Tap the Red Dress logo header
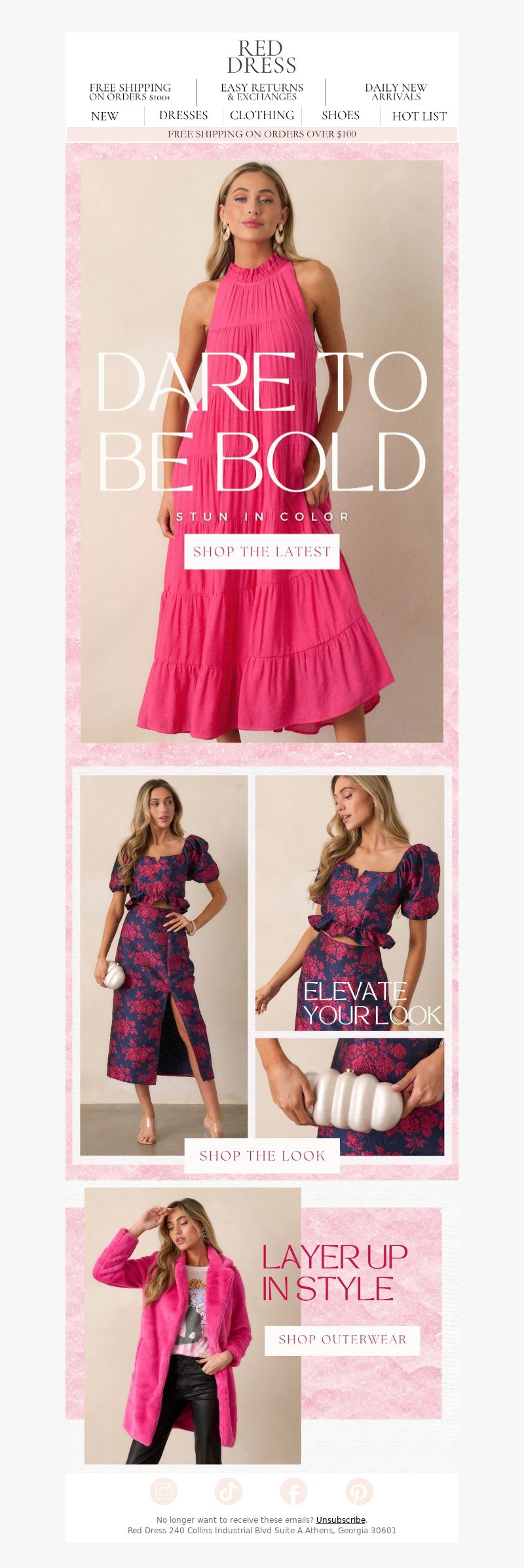This screenshot has width=524, height=1568. coord(262,57)
